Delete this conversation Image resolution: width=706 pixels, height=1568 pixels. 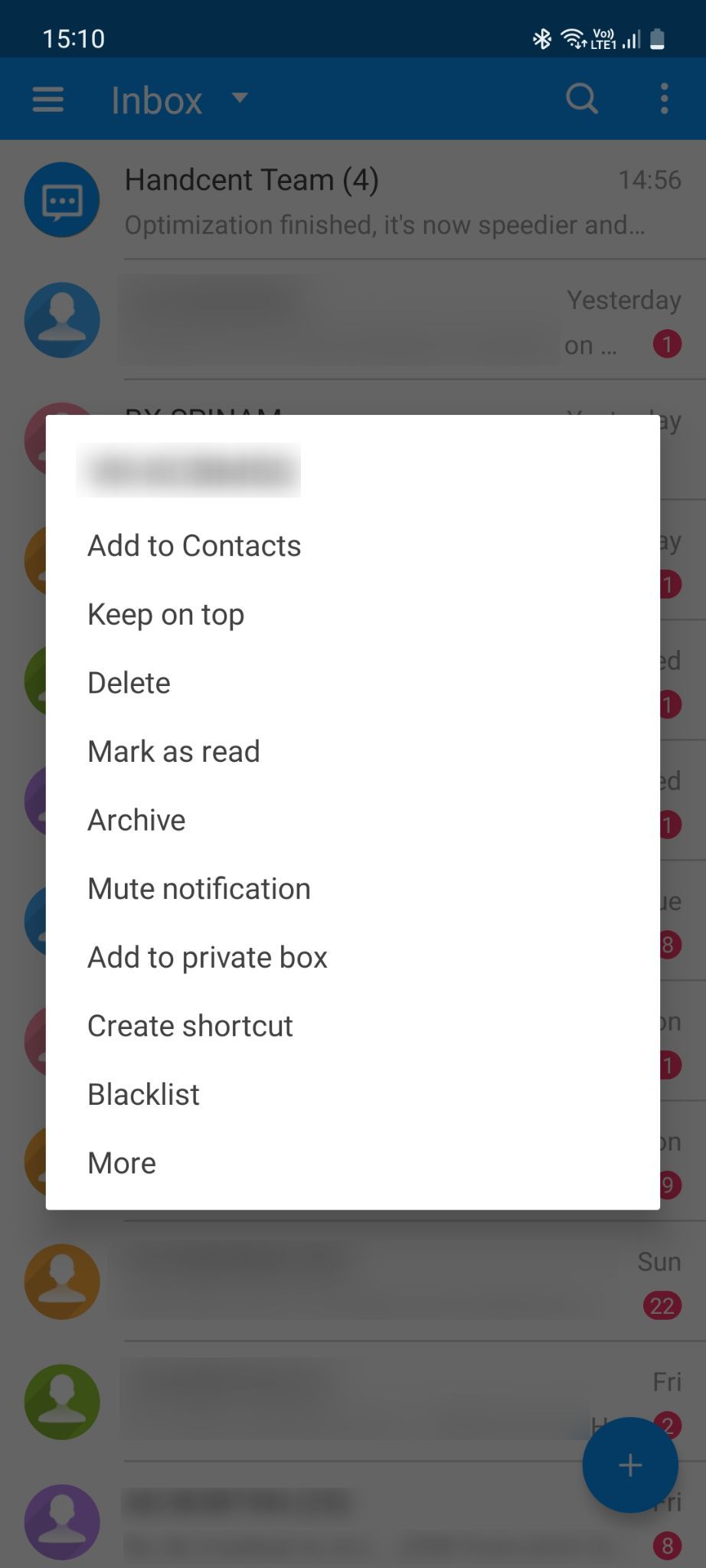click(x=129, y=682)
